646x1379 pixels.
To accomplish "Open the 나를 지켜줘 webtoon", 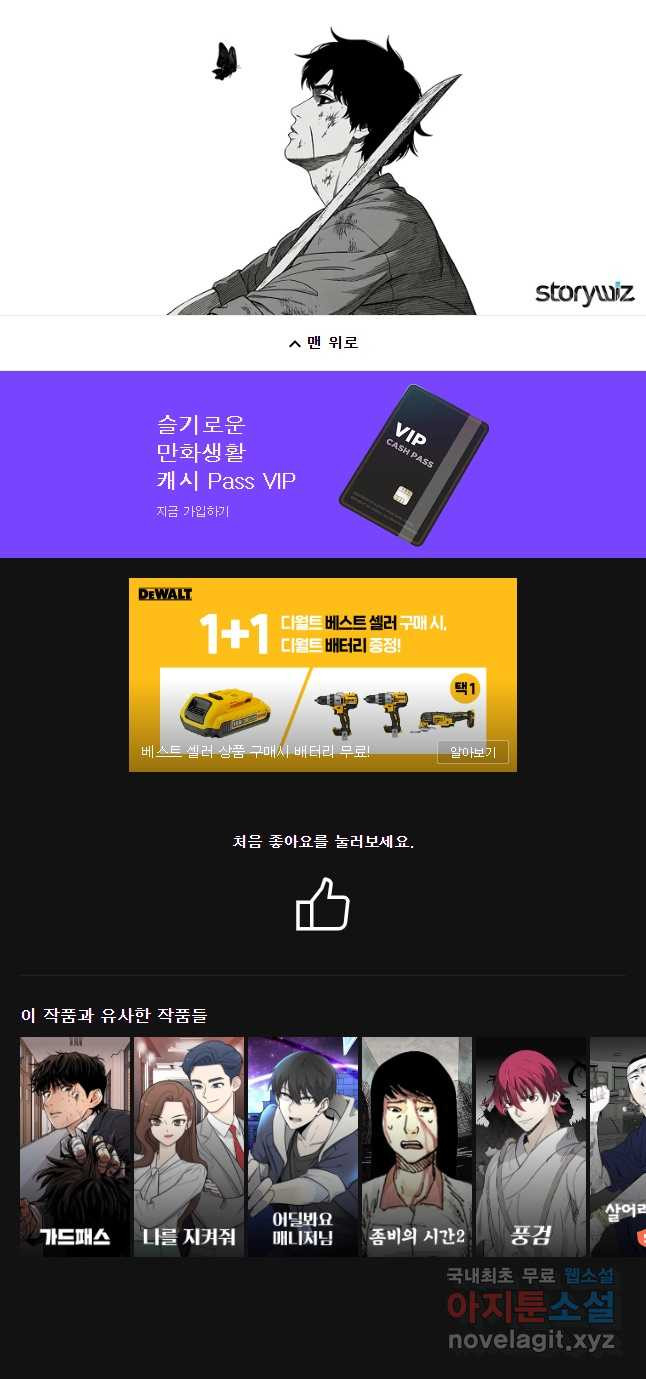I will (x=189, y=1146).
